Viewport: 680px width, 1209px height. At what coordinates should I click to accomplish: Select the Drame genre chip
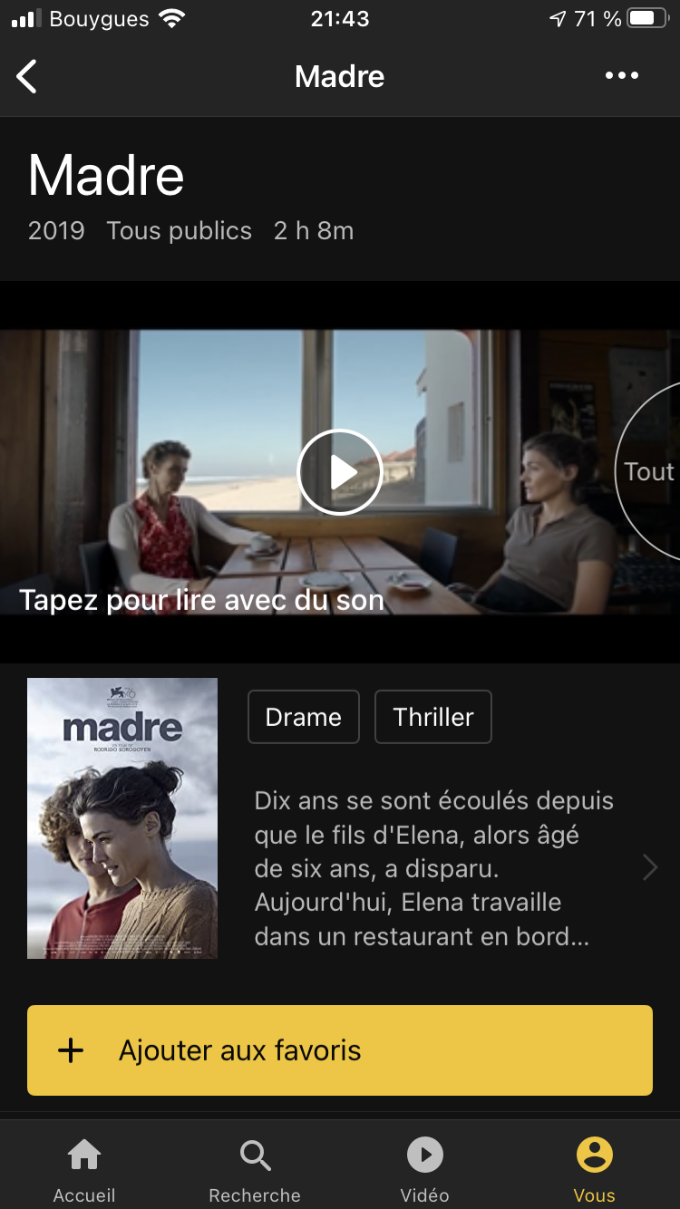(x=303, y=717)
